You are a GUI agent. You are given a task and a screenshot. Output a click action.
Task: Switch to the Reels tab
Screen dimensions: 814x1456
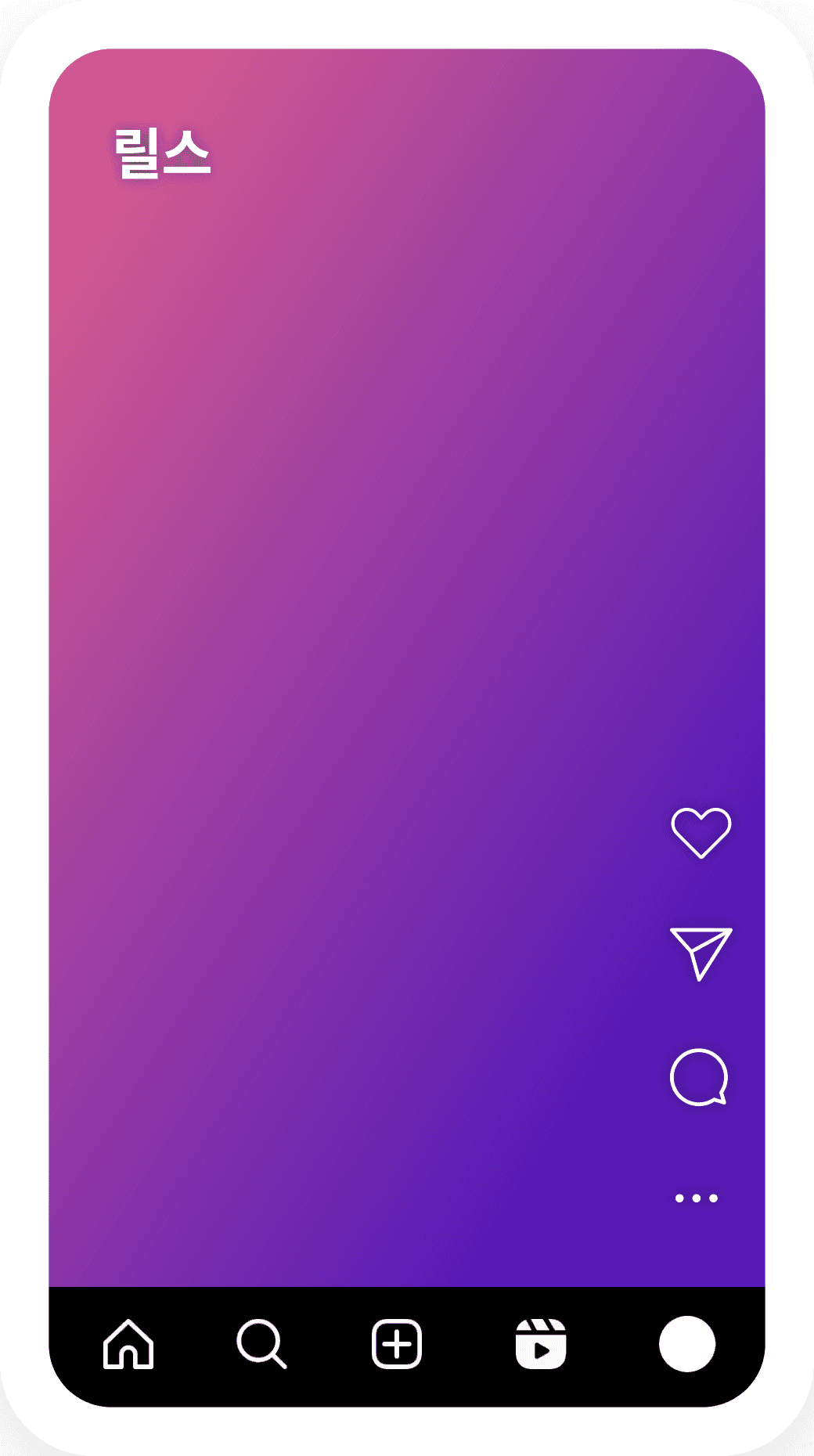pyautogui.click(x=541, y=1344)
